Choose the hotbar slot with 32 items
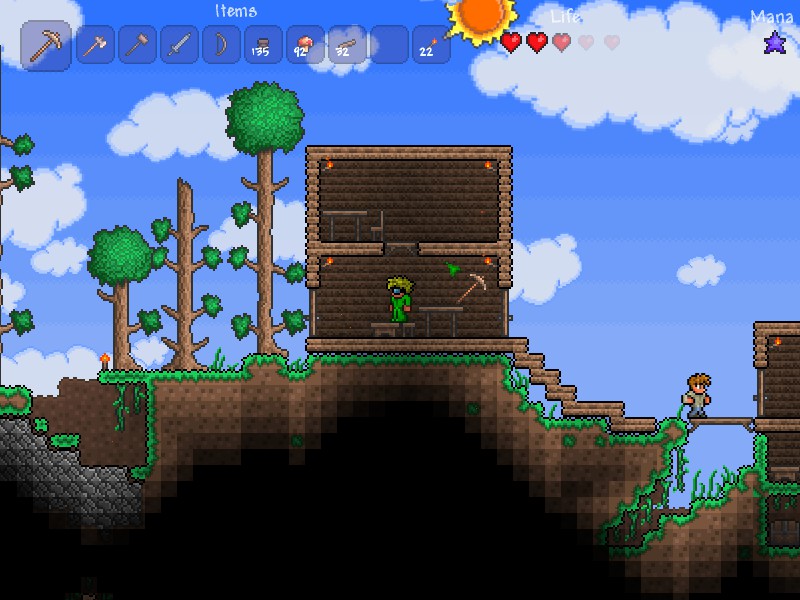The width and height of the screenshot is (800, 600). (347, 45)
